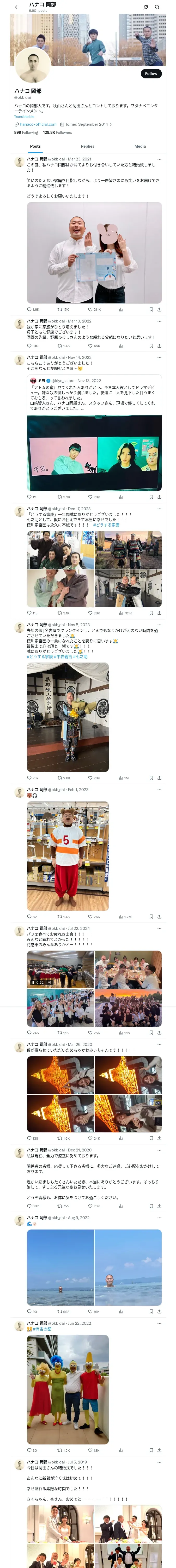Tap Translate bio

click(x=24, y=117)
